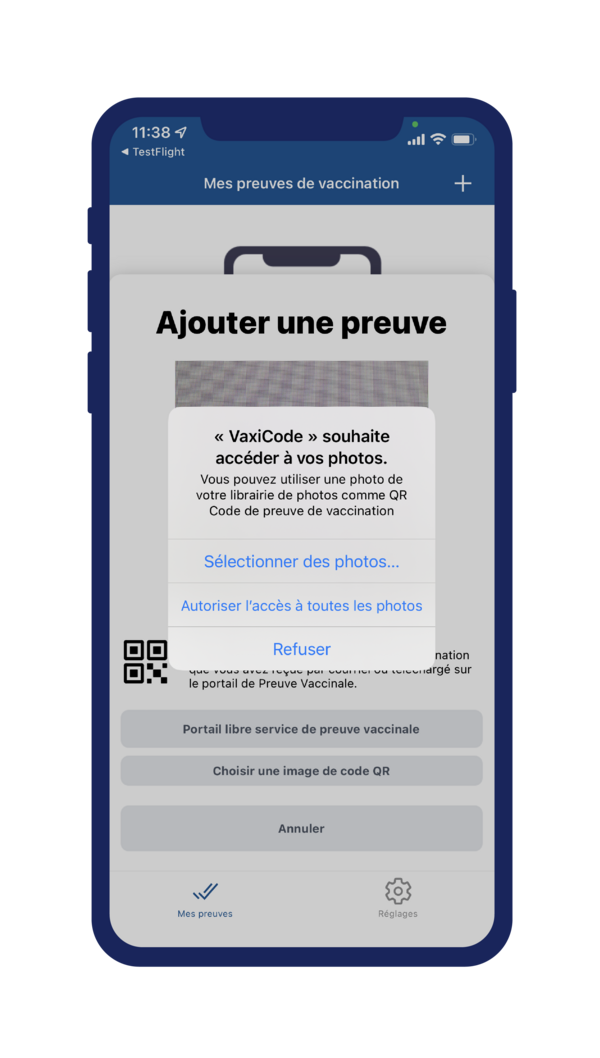Switch to the Mes preuves tab
This screenshot has width=600, height=1058.
tap(205, 899)
